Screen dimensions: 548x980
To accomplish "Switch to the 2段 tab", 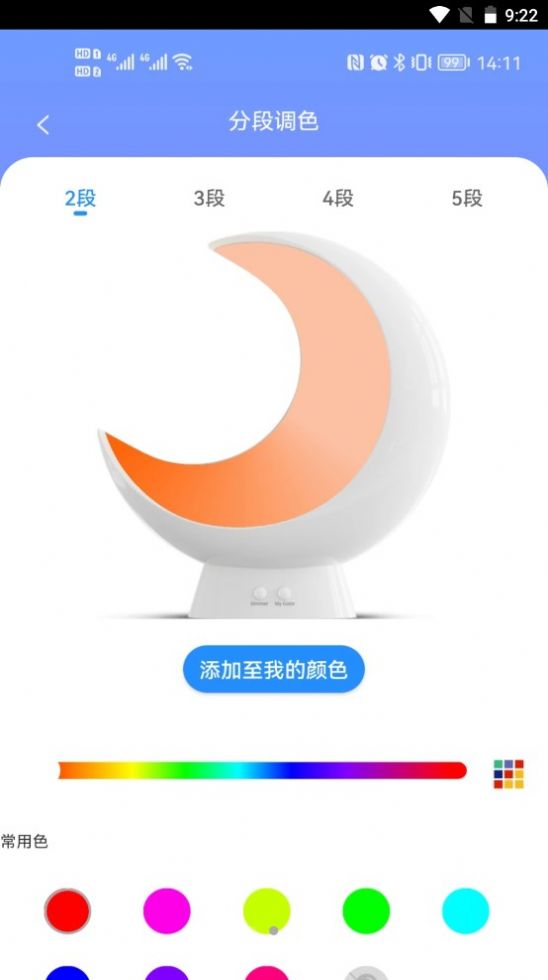I will pyautogui.click(x=80, y=199).
